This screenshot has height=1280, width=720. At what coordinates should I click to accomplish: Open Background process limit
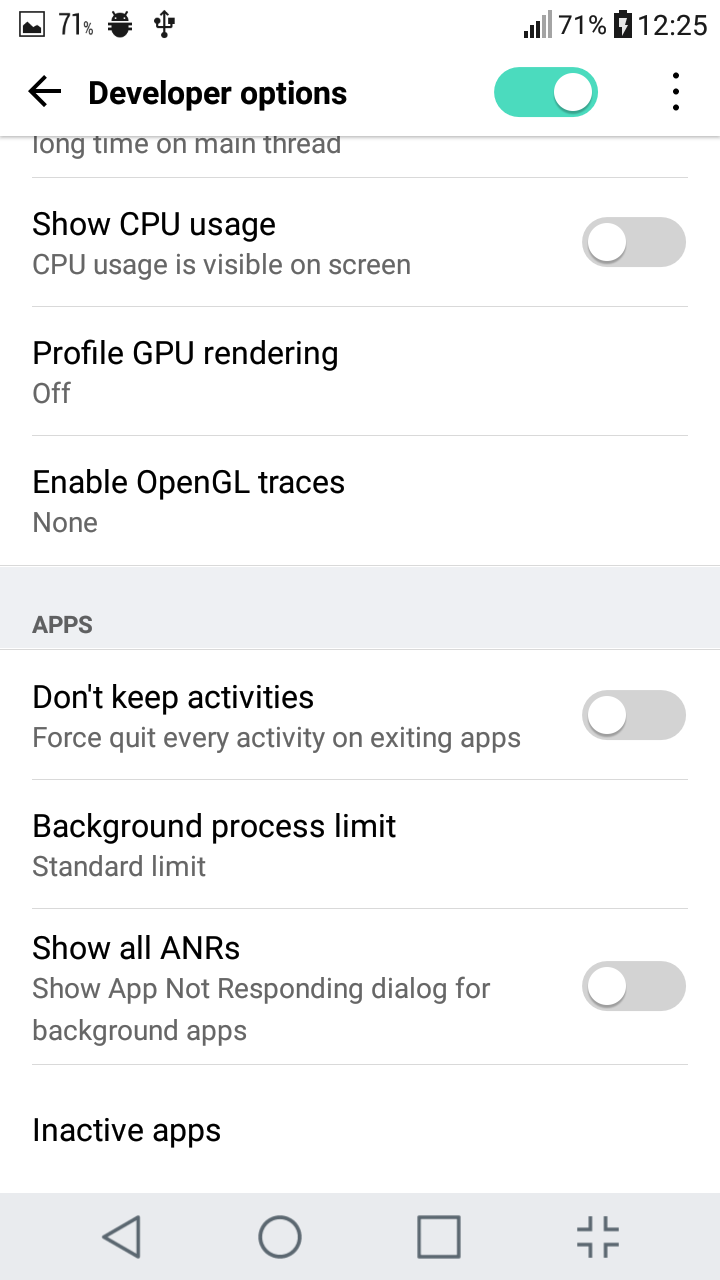(360, 845)
